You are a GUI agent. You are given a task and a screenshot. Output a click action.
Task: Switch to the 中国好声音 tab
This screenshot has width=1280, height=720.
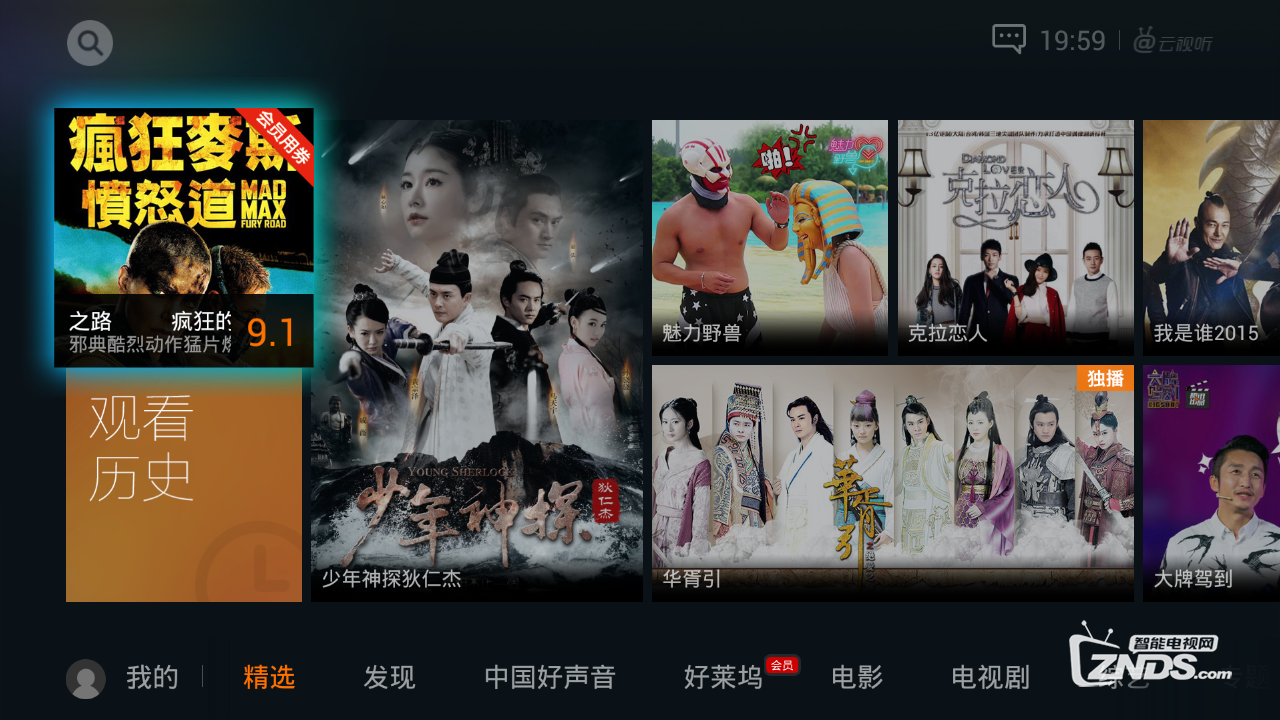point(549,678)
